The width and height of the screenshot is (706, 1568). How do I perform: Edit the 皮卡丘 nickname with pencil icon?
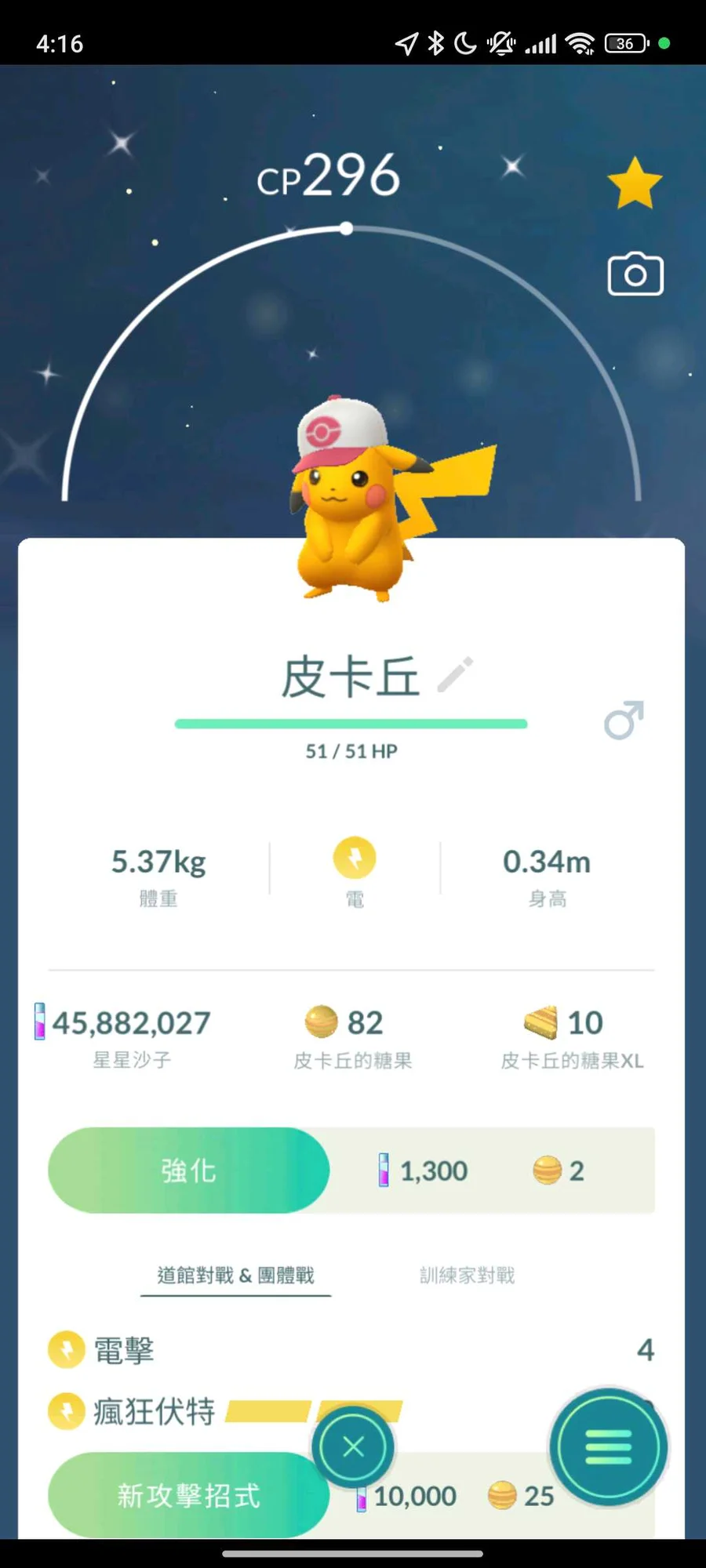tap(455, 675)
